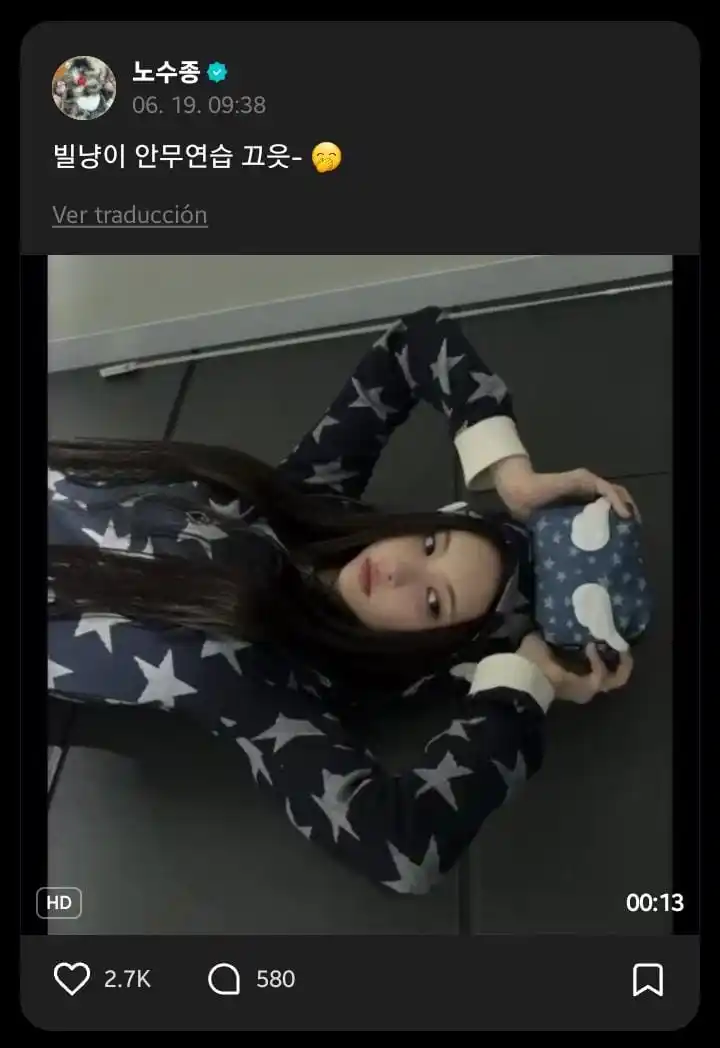Screen dimensions: 720x1048
Task: Bookmark this post
Action: pos(648,979)
